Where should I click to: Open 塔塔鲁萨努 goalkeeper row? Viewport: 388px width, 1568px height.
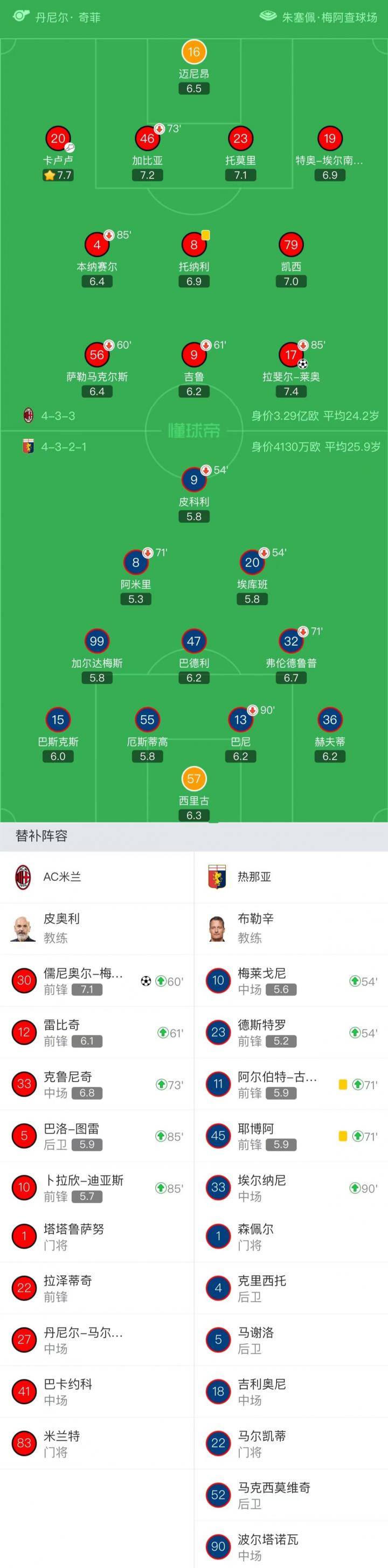pos(96,1237)
